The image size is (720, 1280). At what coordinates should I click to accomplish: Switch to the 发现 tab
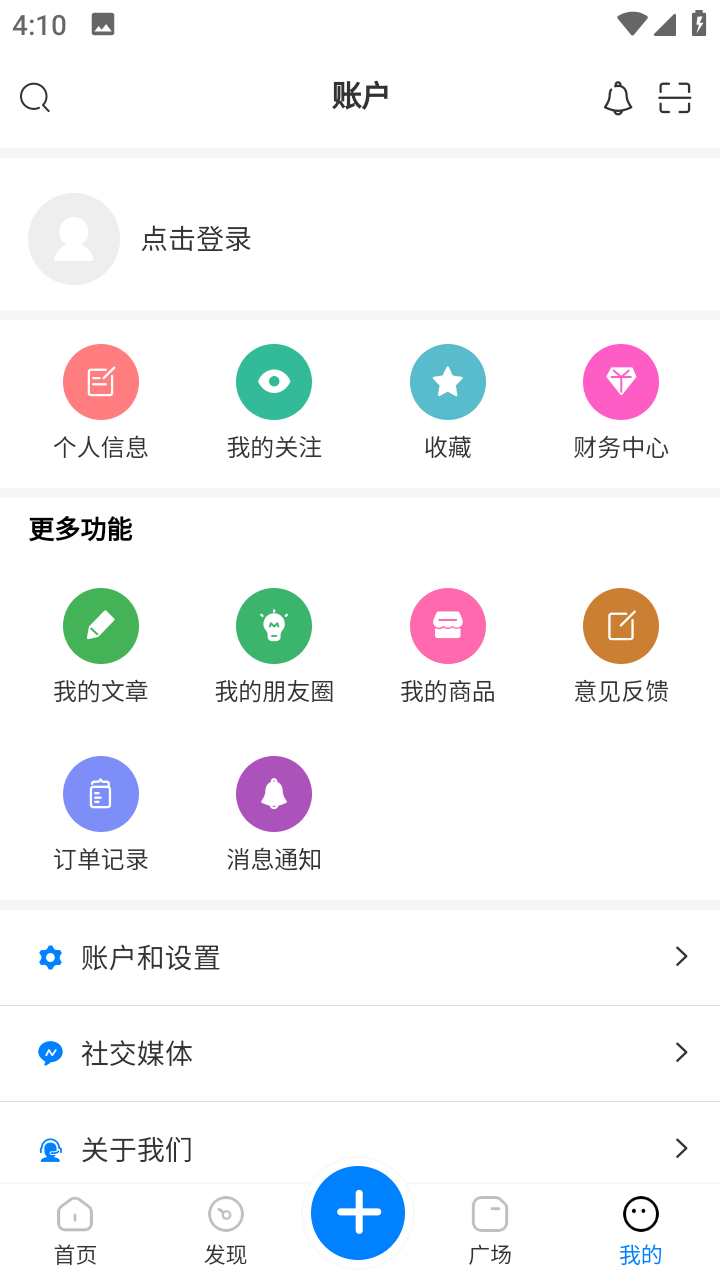point(226,1231)
